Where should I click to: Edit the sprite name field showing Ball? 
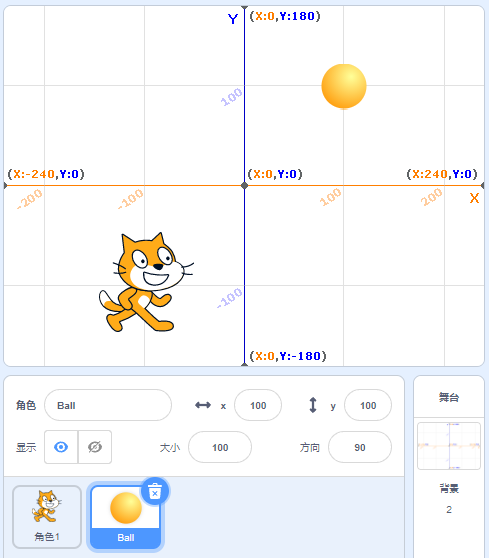(x=108, y=405)
